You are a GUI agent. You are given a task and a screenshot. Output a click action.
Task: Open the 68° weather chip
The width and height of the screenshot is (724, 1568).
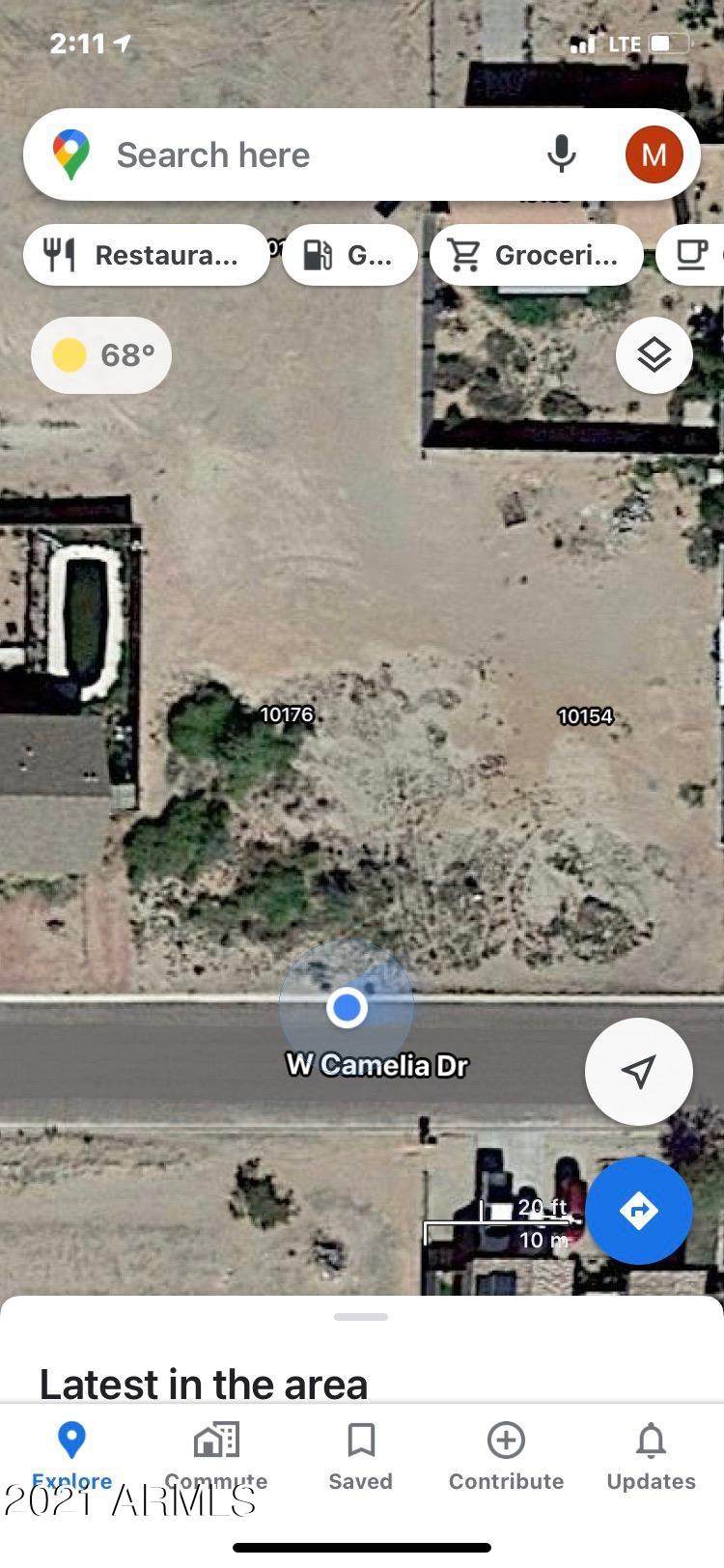101,355
